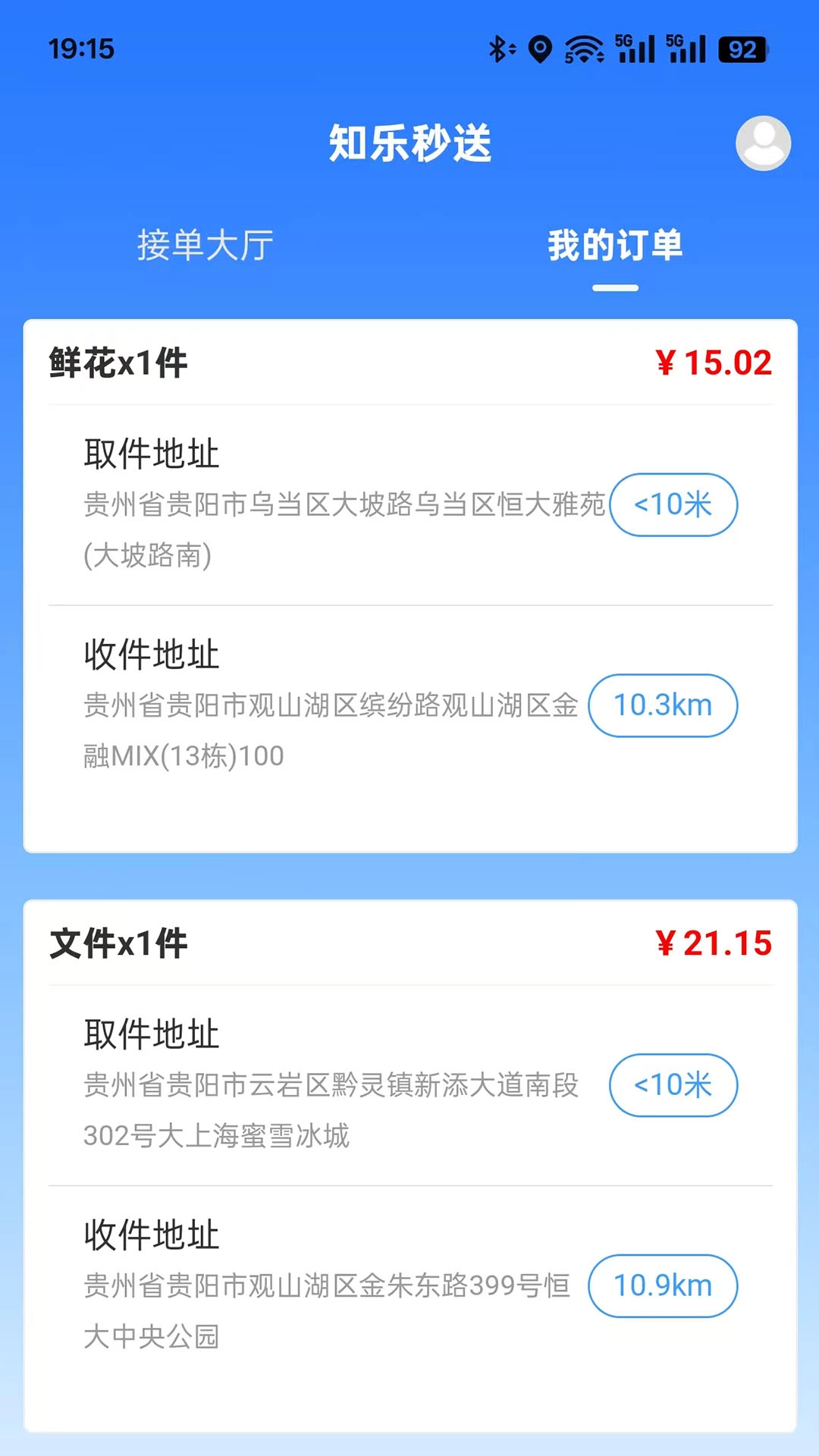
Task: Tap the 10.9km delivery distance chip
Action: pyautogui.click(x=663, y=1286)
